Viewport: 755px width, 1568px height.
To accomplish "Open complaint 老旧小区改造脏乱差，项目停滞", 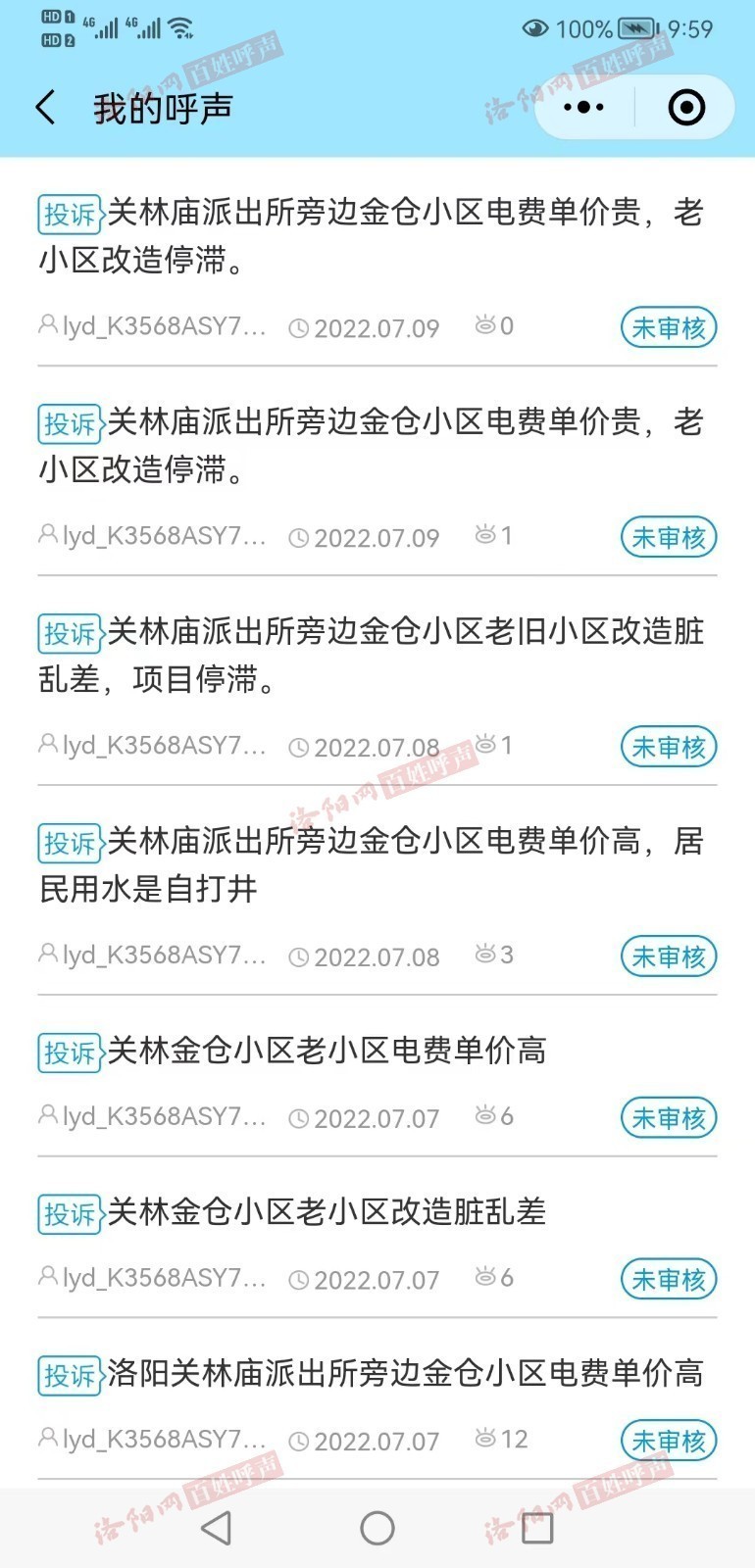I will click(373, 655).
